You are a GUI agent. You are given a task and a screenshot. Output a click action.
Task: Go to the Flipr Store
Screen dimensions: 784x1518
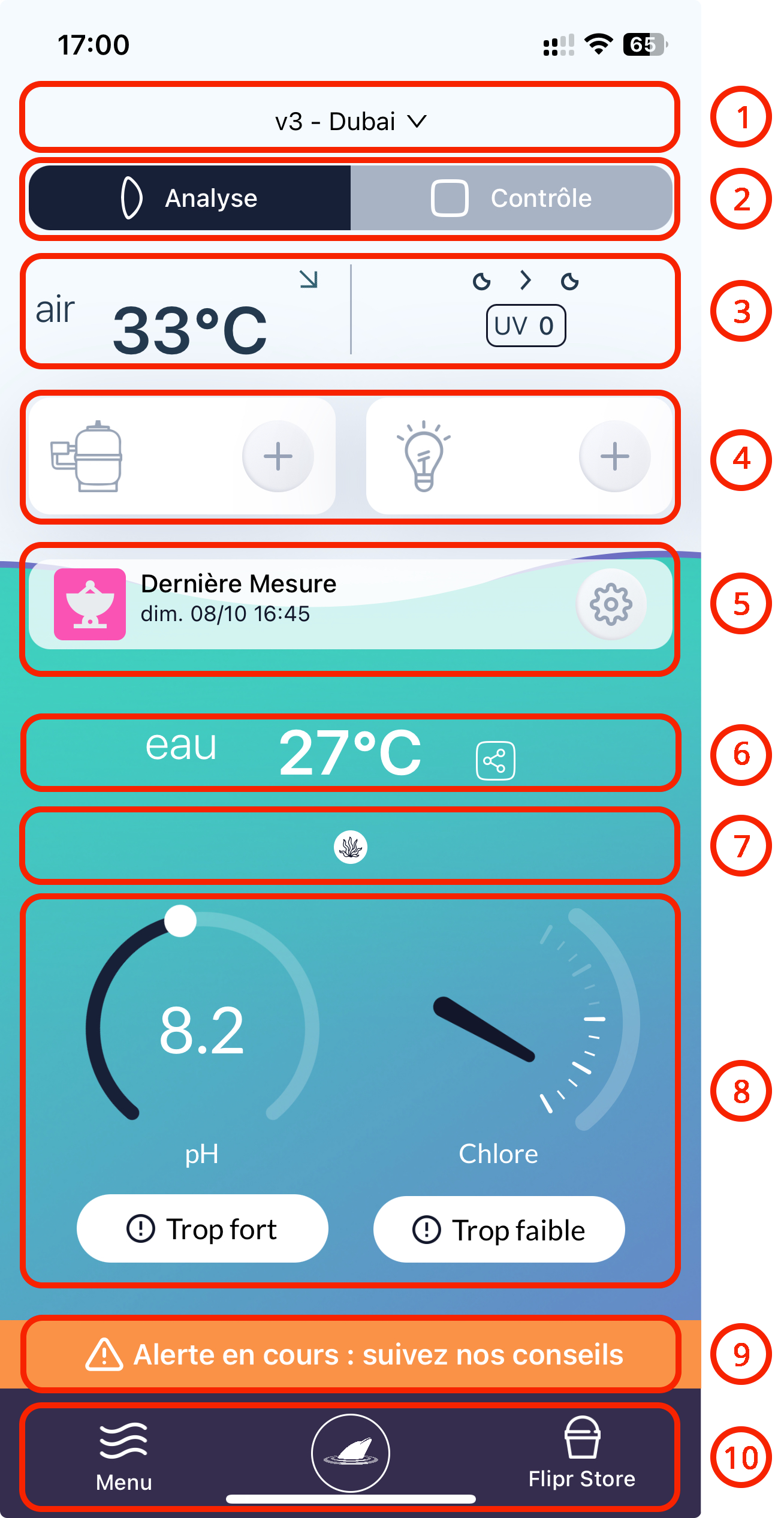click(581, 1454)
